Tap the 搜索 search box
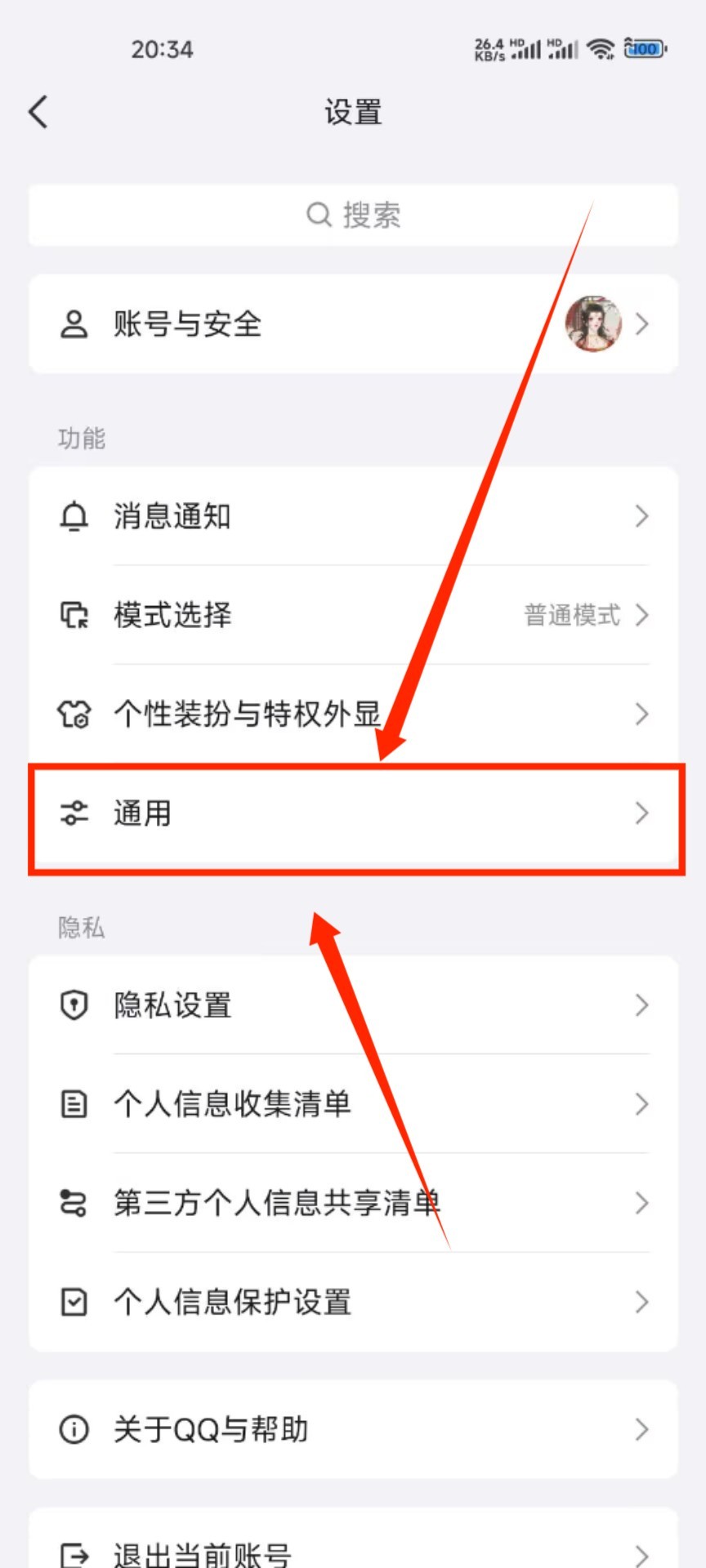This screenshot has height=1568, width=706. 353,215
